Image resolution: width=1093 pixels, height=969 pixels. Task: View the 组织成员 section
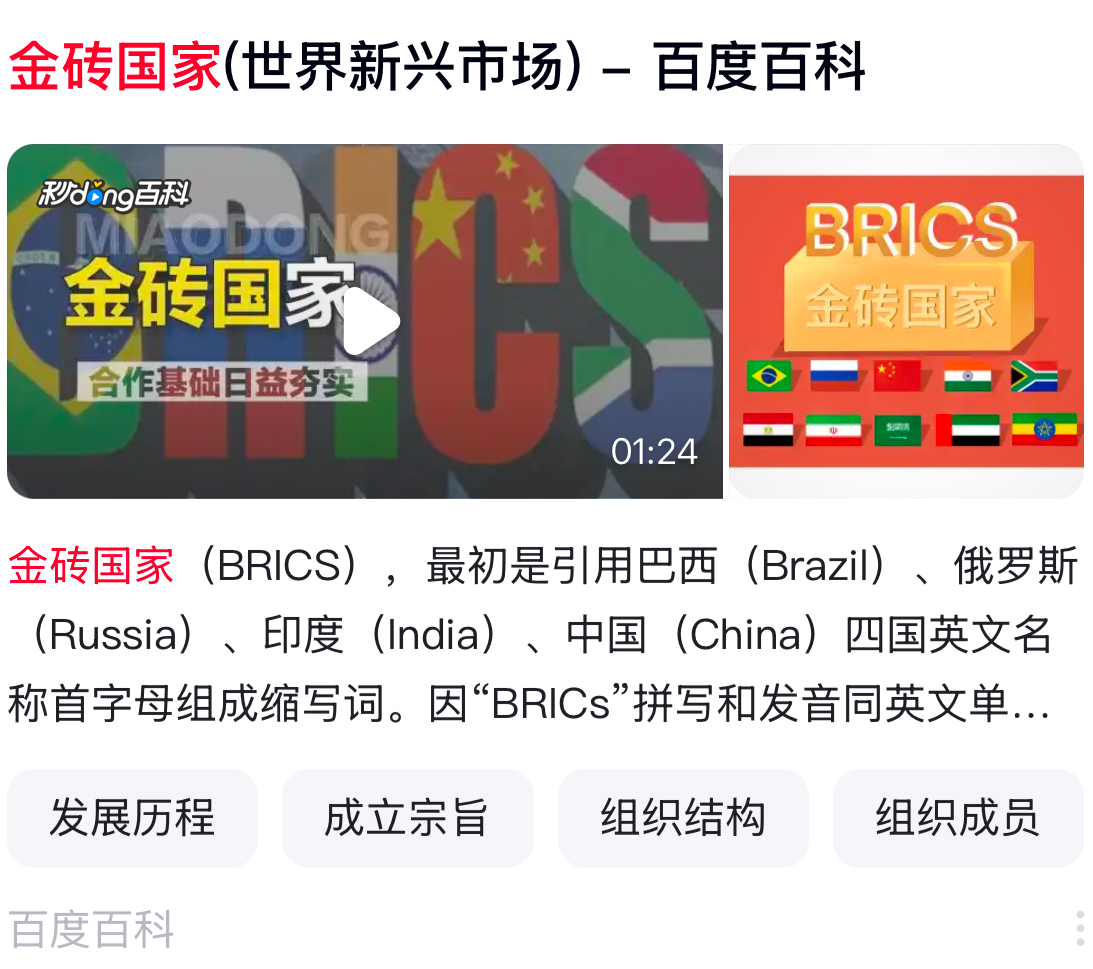[957, 818]
